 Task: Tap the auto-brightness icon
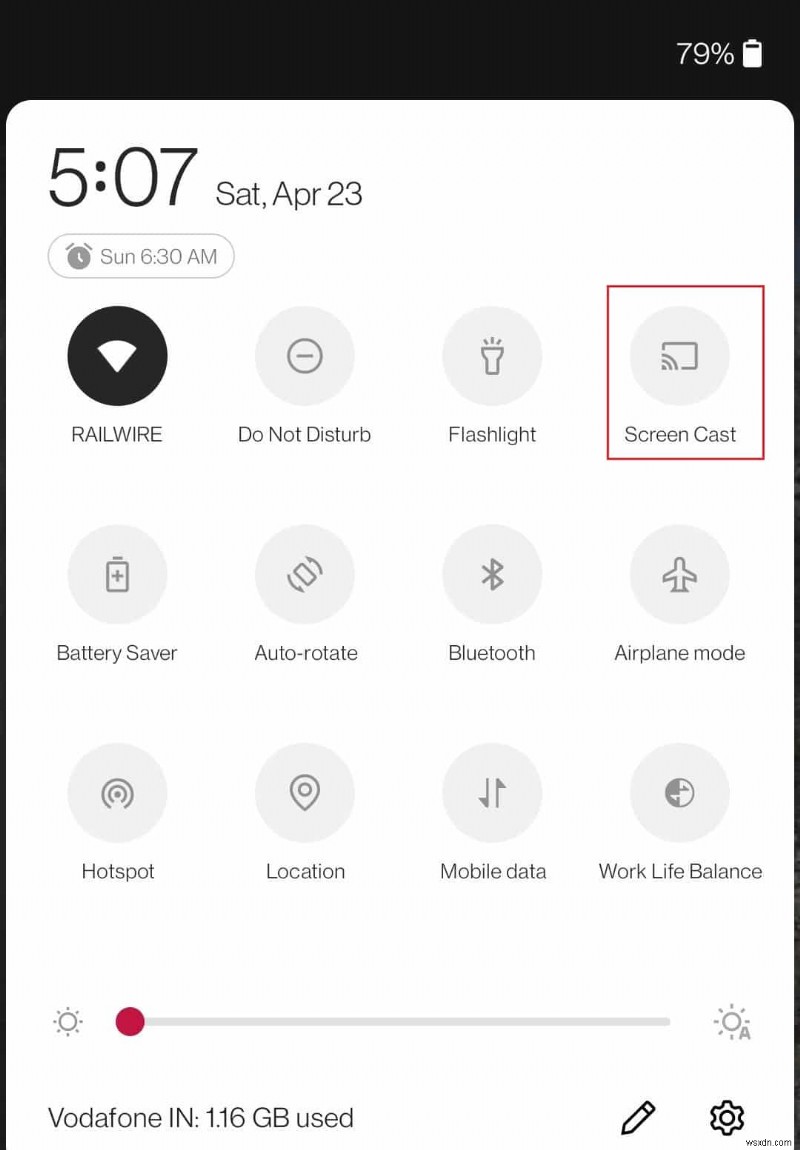pos(731,1021)
